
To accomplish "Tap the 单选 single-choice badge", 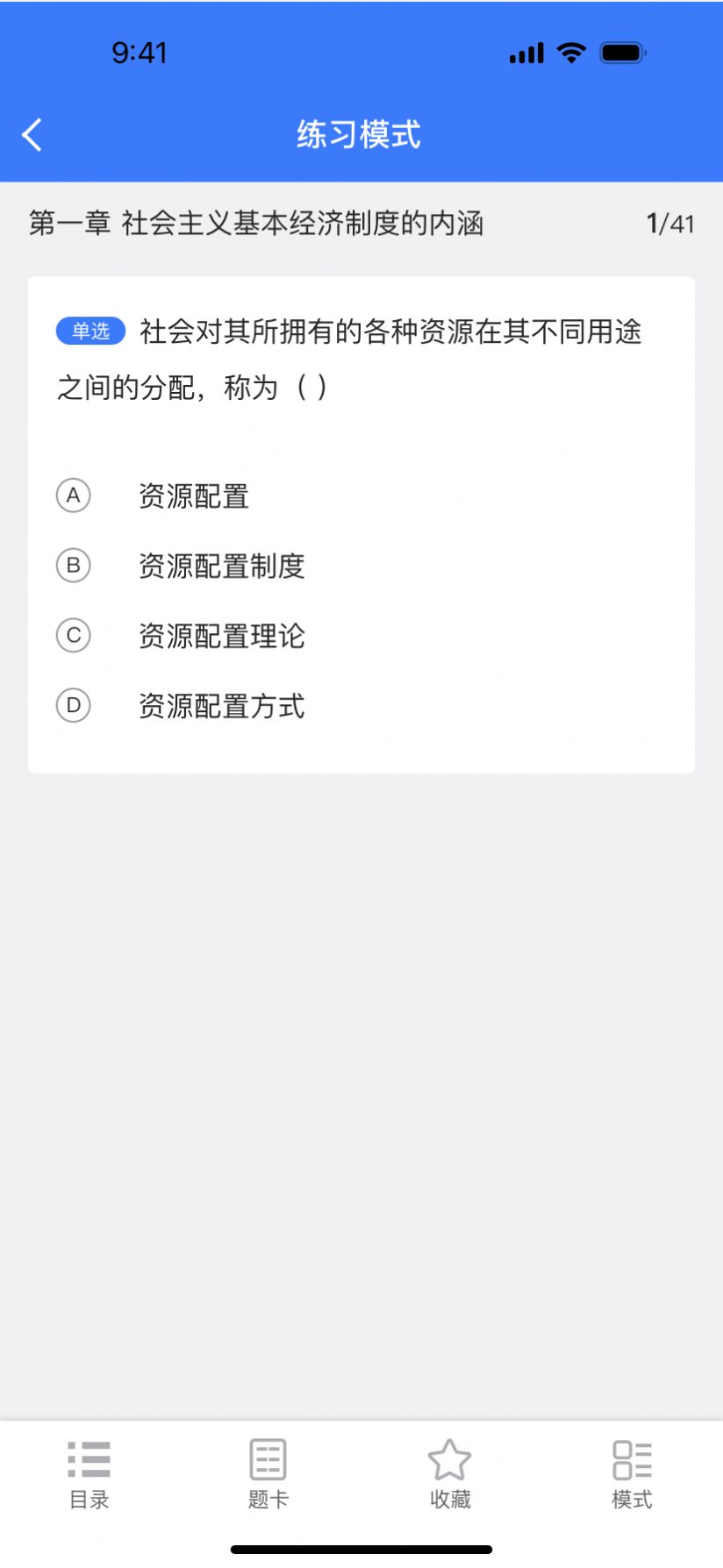I will click(91, 330).
